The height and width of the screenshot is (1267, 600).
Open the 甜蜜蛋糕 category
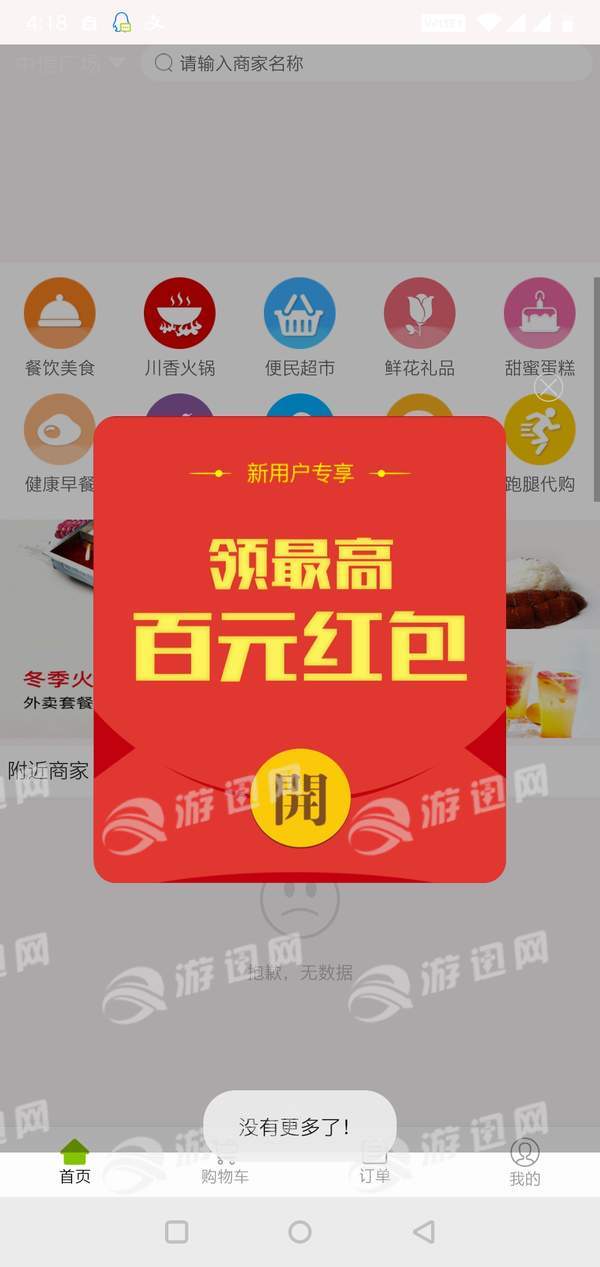(x=540, y=327)
